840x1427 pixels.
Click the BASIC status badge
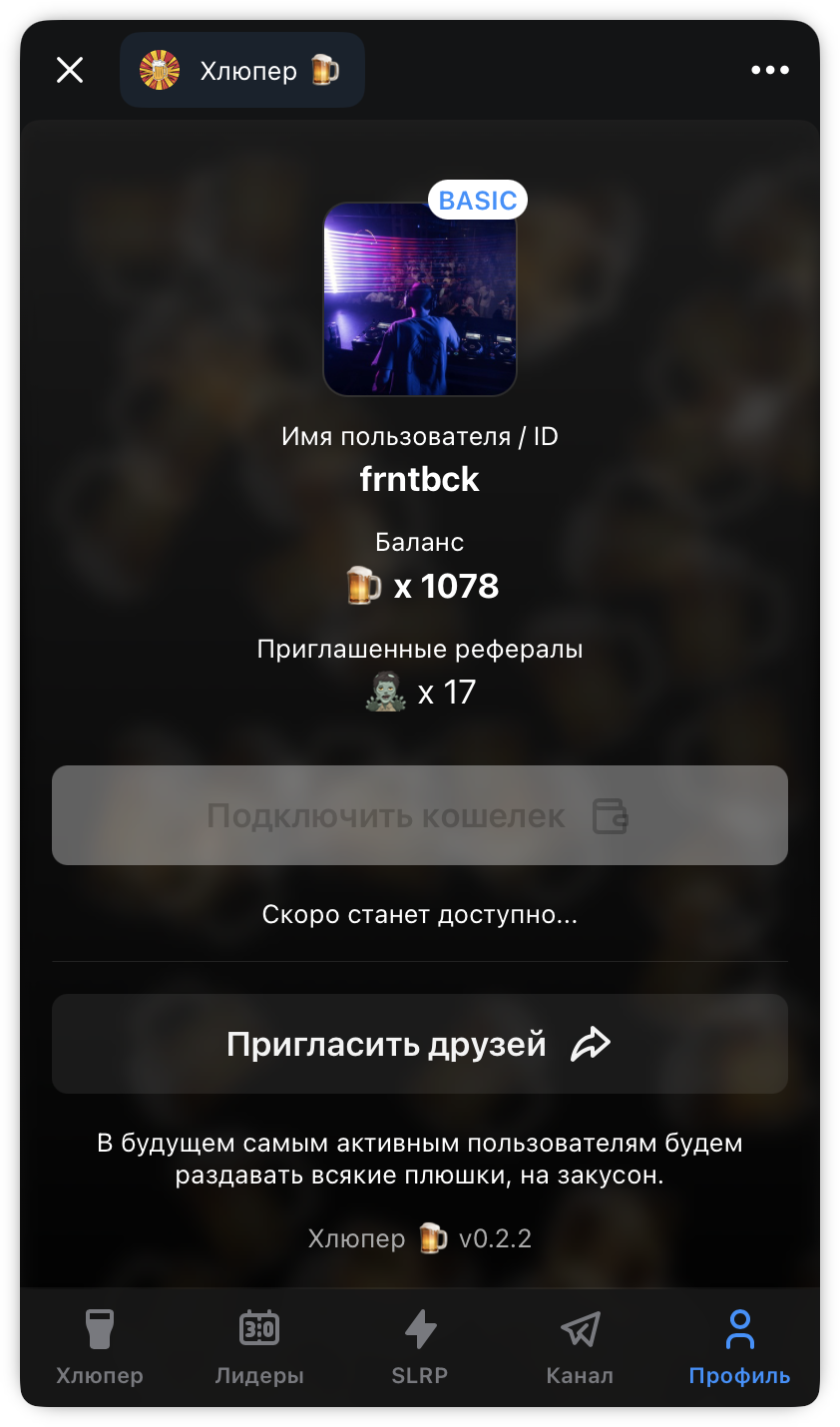(478, 200)
